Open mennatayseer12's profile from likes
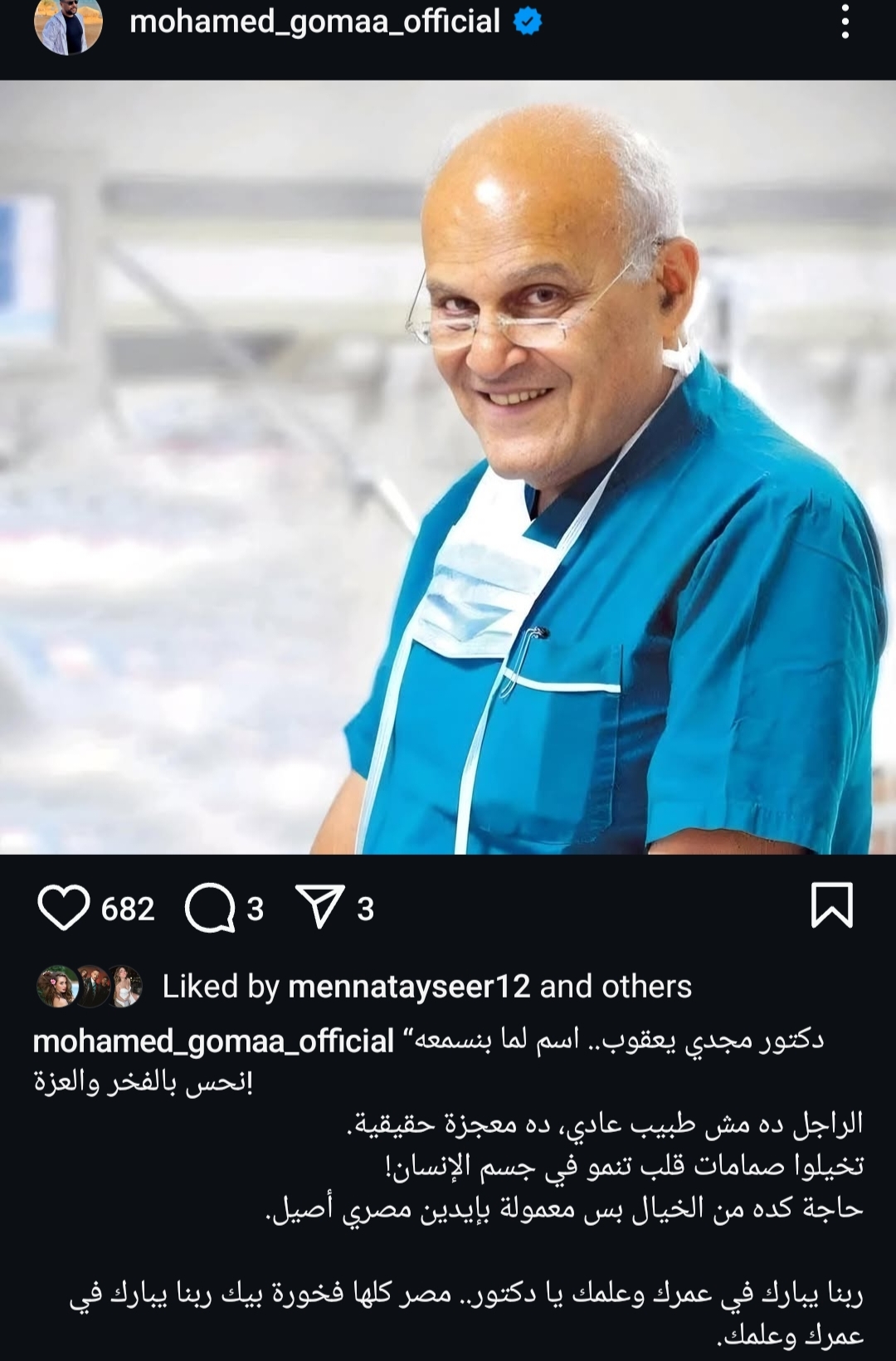The height and width of the screenshot is (1361, 896). 408,987
